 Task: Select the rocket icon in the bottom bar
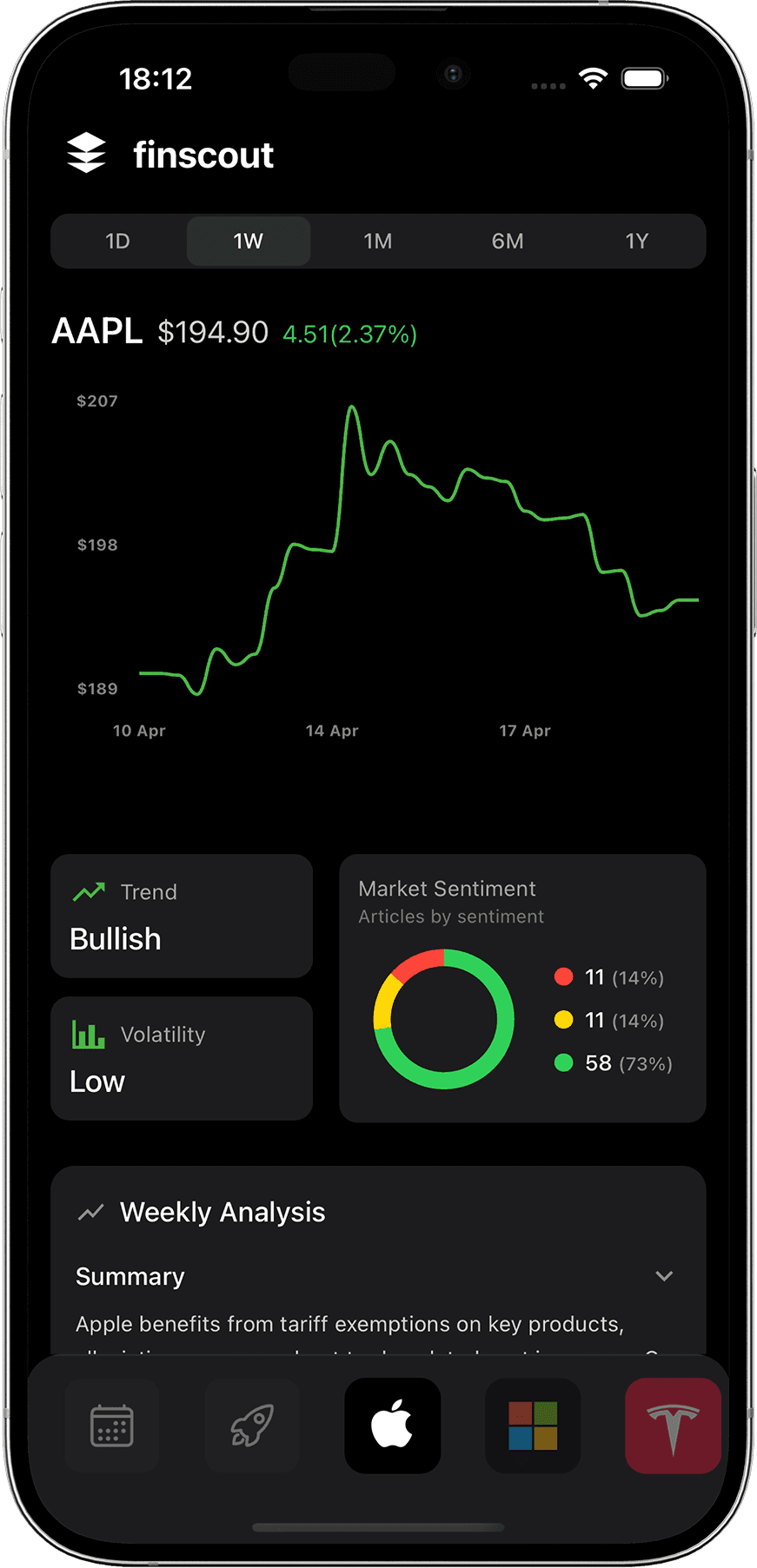(x=251, y=1425)
